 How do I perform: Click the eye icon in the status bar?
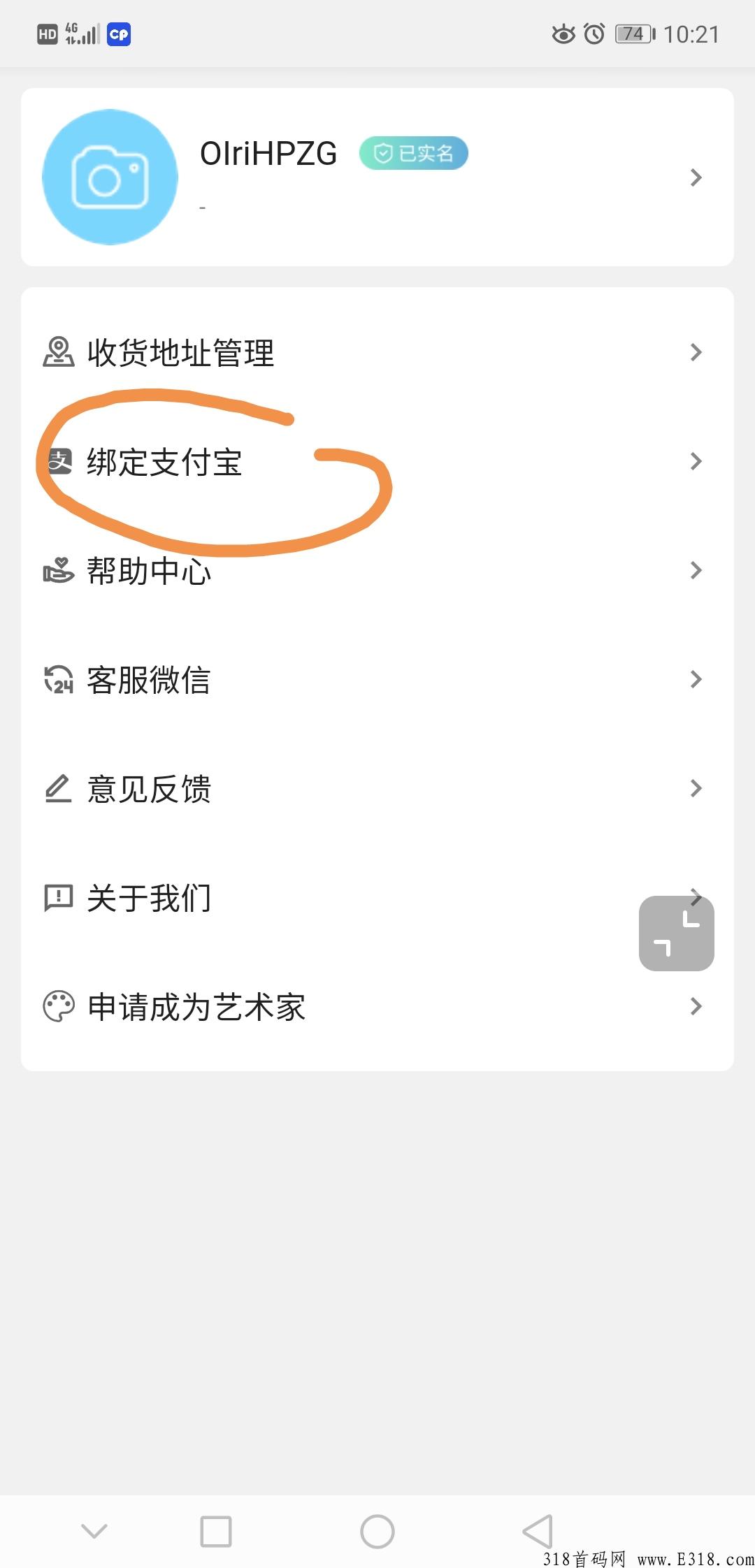point(563,34)
